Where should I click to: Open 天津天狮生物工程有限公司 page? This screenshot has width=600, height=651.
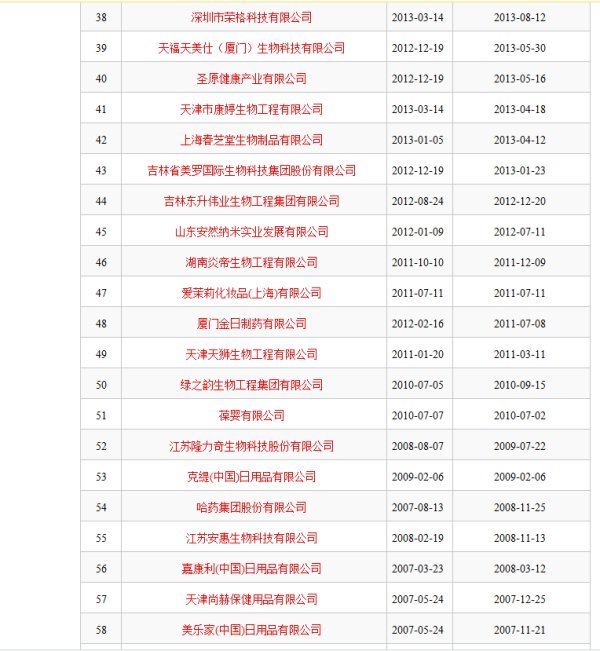(x=251, y=354)
